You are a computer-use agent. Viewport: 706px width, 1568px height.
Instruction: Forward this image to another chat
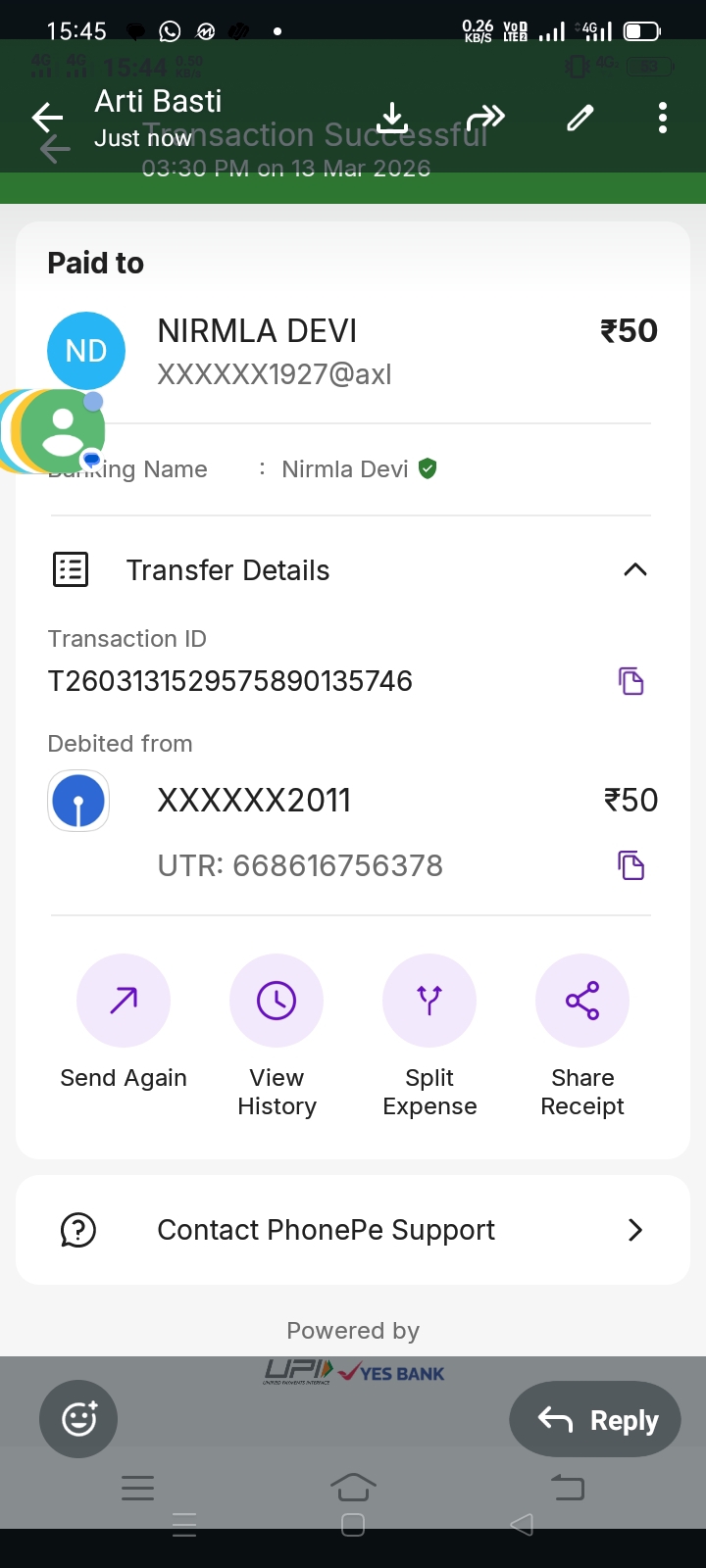point(485,119)
